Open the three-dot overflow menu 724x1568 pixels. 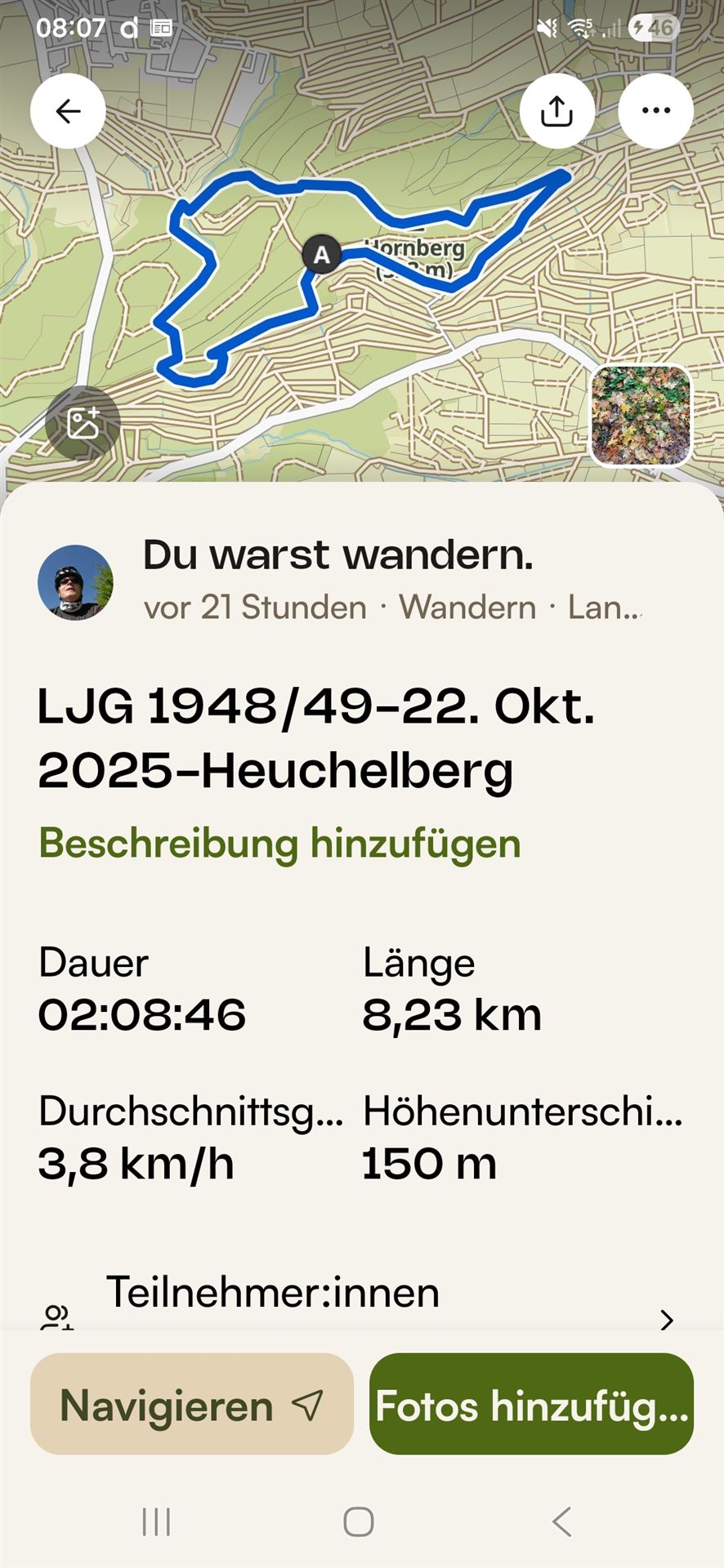click(x=655, y=111)
